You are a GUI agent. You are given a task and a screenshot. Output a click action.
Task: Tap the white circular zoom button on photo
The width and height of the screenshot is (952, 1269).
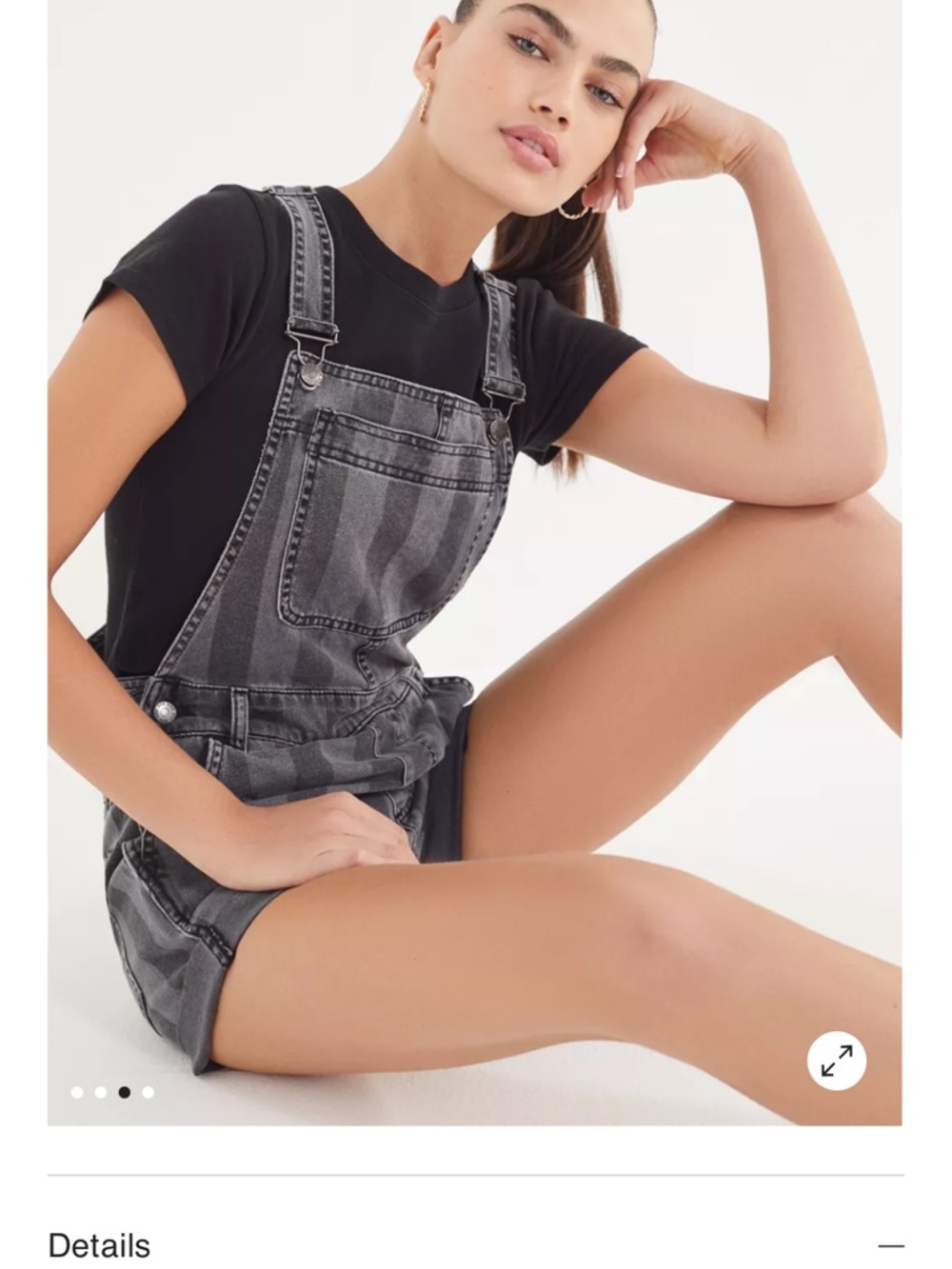(836, 1059)
